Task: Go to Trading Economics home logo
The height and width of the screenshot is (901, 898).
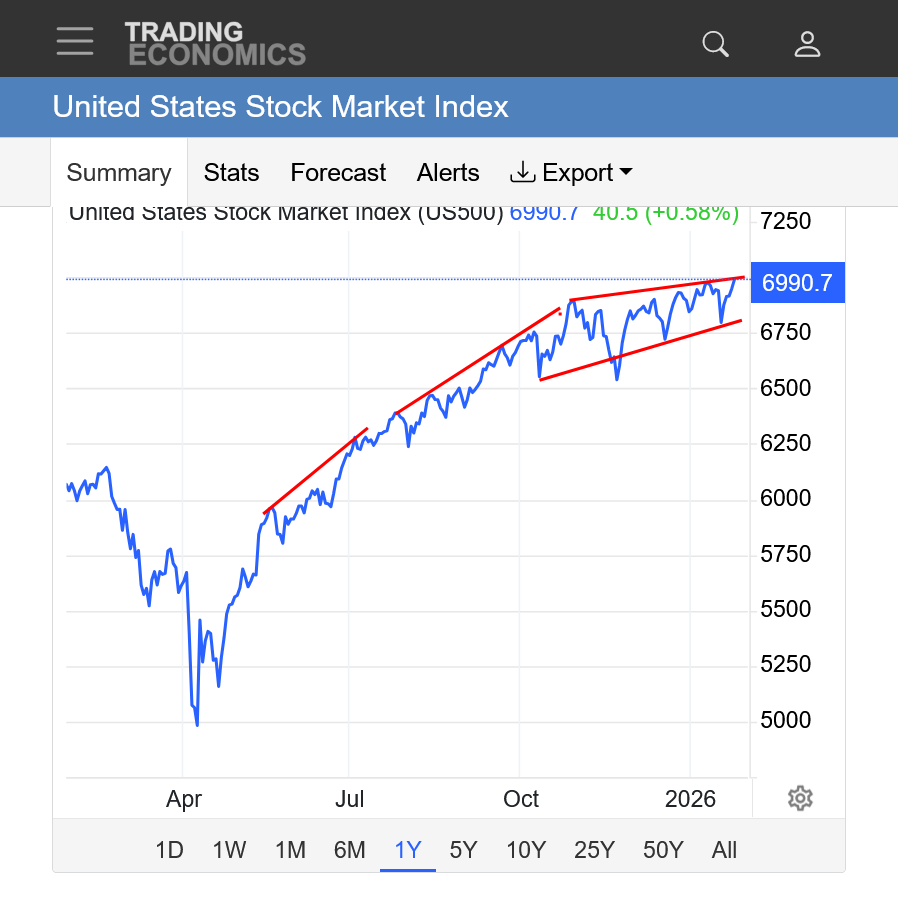Action: (215, 43)
